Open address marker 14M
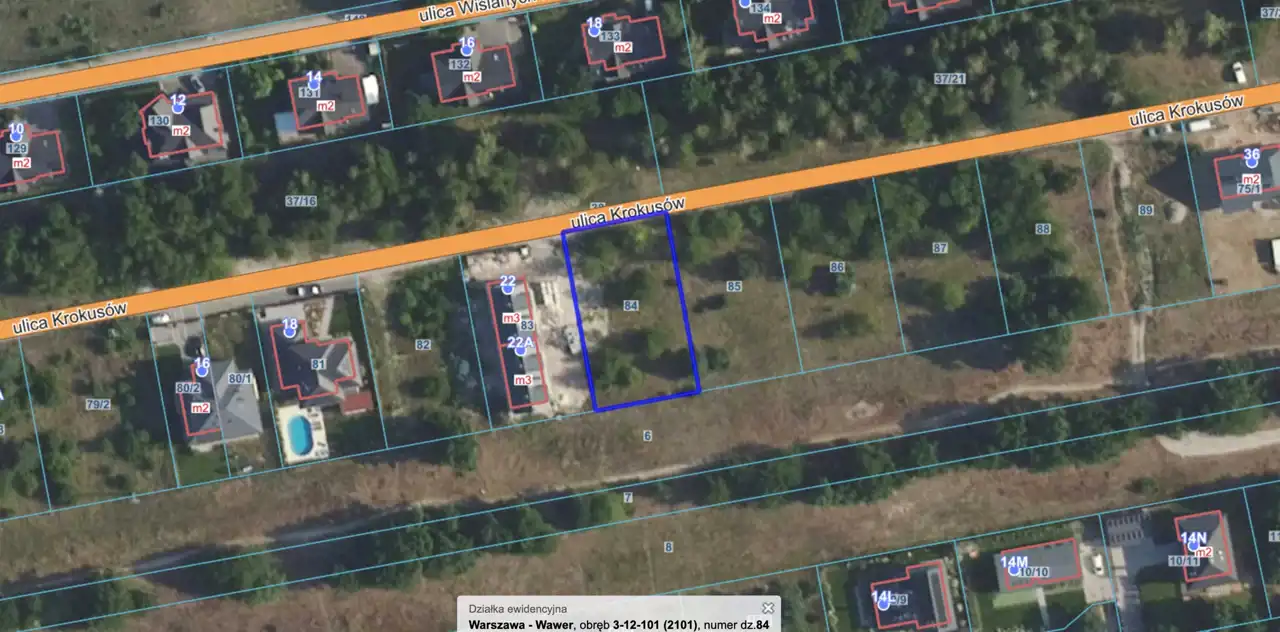 pos(1013,569)
